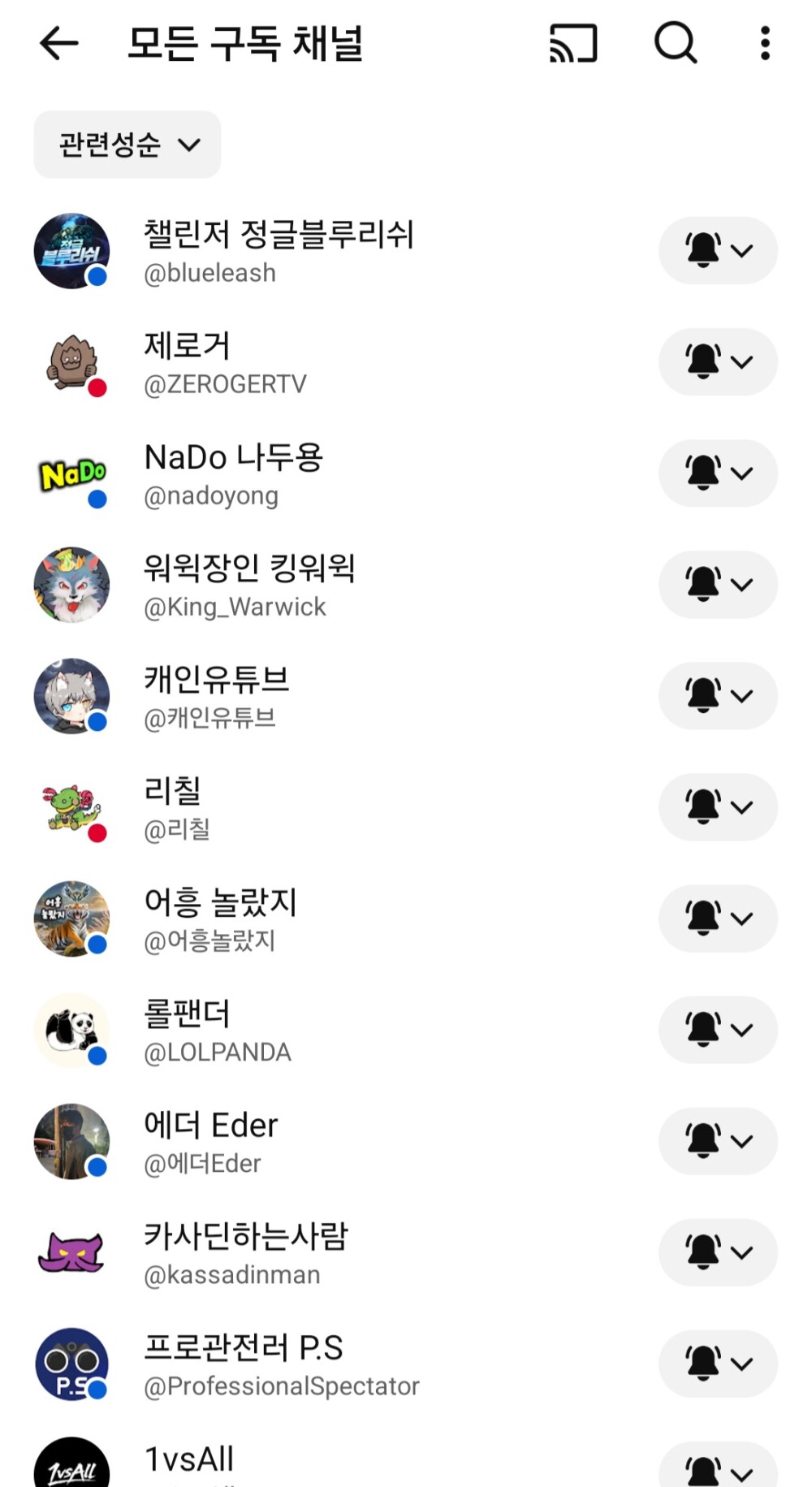812x1487 pixels.
Task: Open the three-dot overflow menu
Action: (765, 43)
